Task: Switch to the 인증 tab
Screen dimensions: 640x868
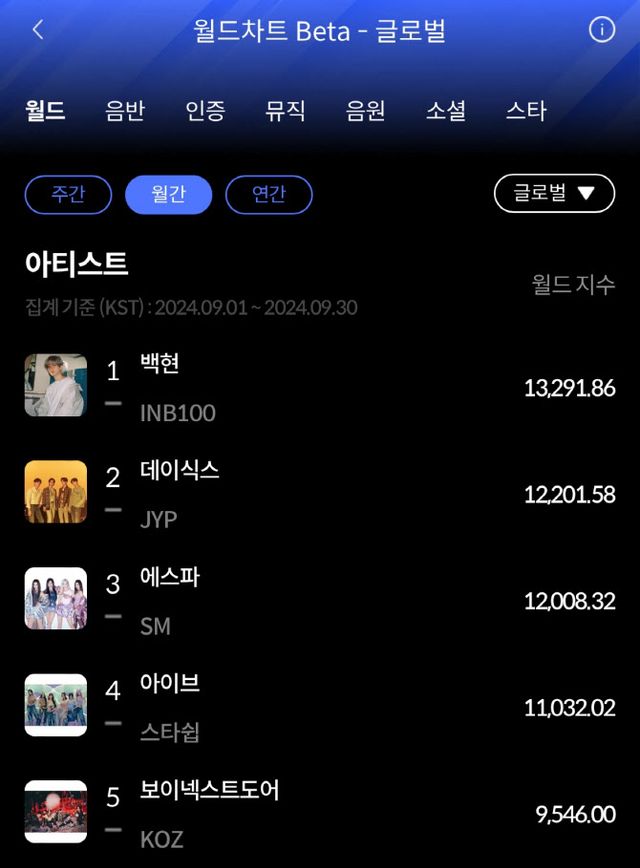Action: tap(205, 111)
